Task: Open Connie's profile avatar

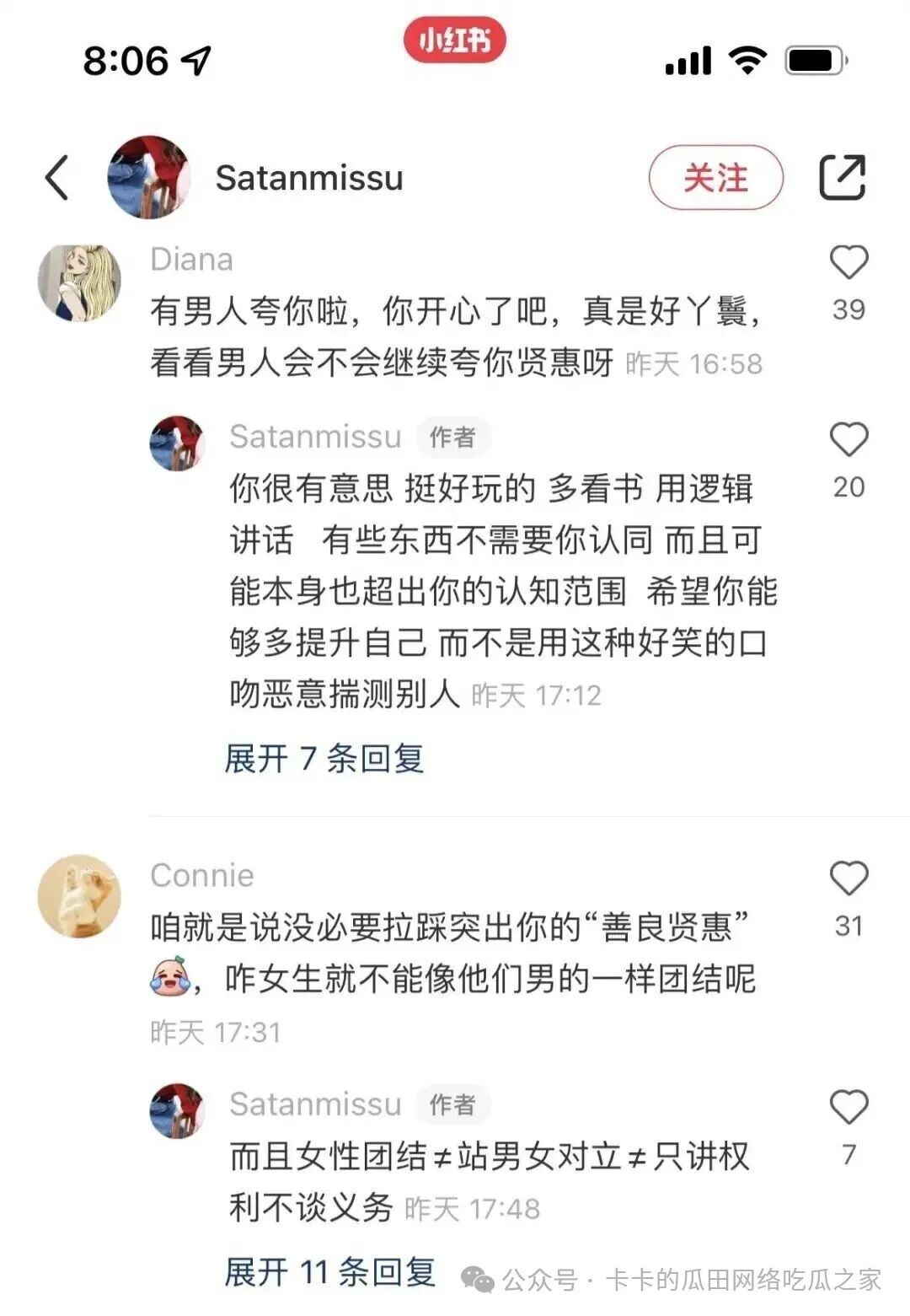Action: point(80,896)
